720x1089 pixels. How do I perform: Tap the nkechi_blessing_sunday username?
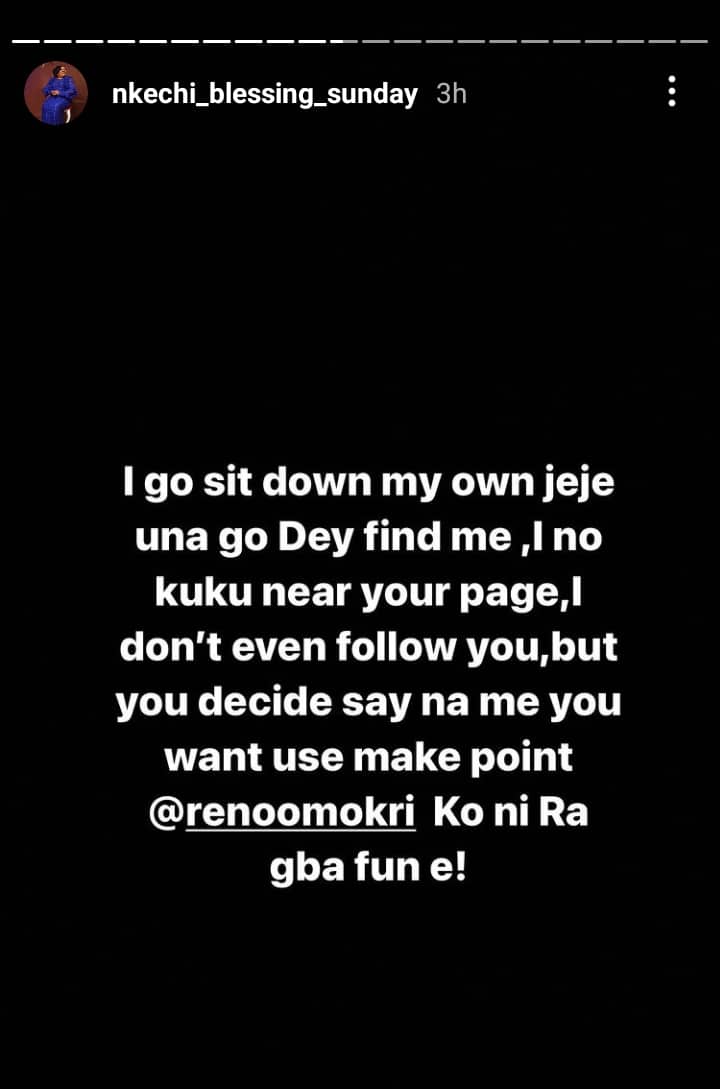pyautogui.click(x=265, y=94)
